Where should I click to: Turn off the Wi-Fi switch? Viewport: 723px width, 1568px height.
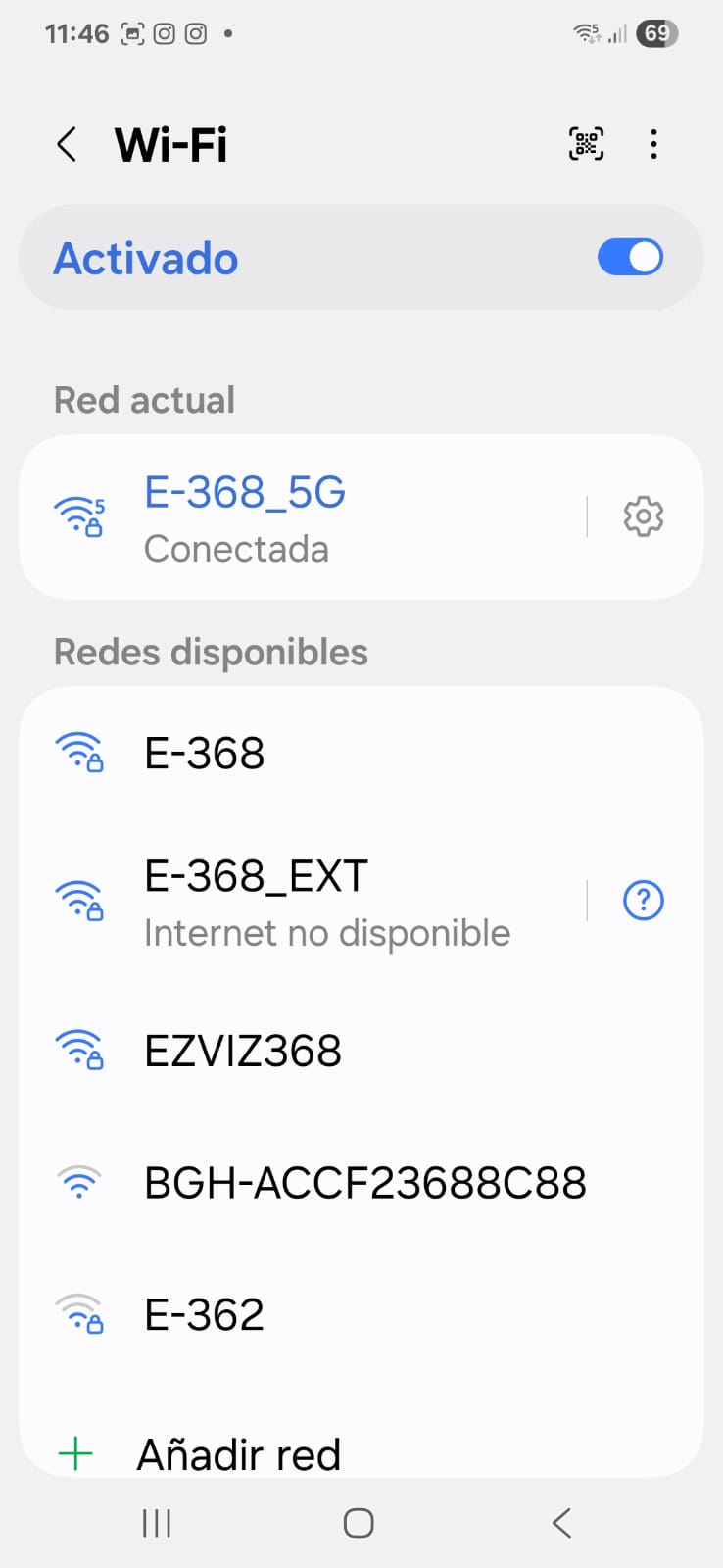(630, 258)
